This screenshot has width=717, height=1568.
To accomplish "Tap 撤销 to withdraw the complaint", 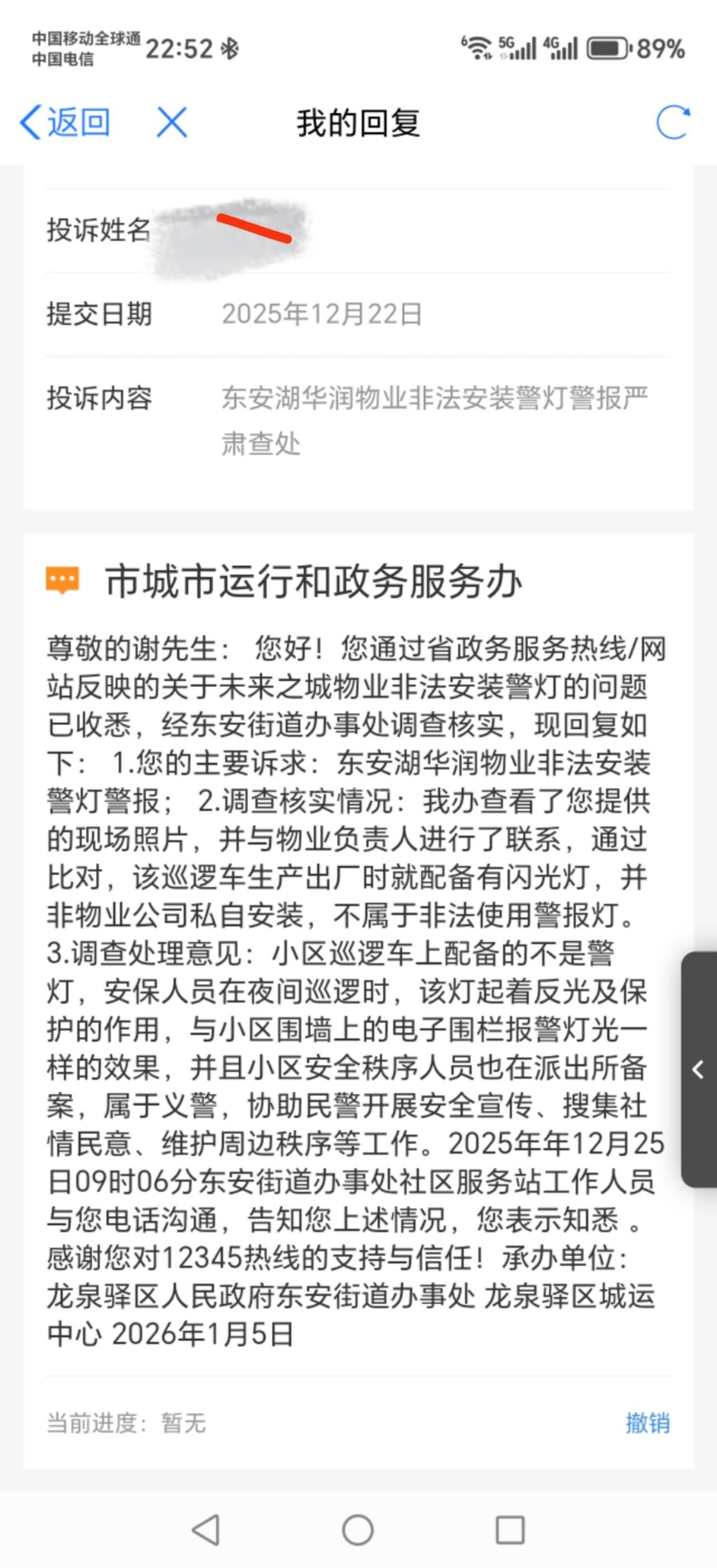I will click(648, 1423).
